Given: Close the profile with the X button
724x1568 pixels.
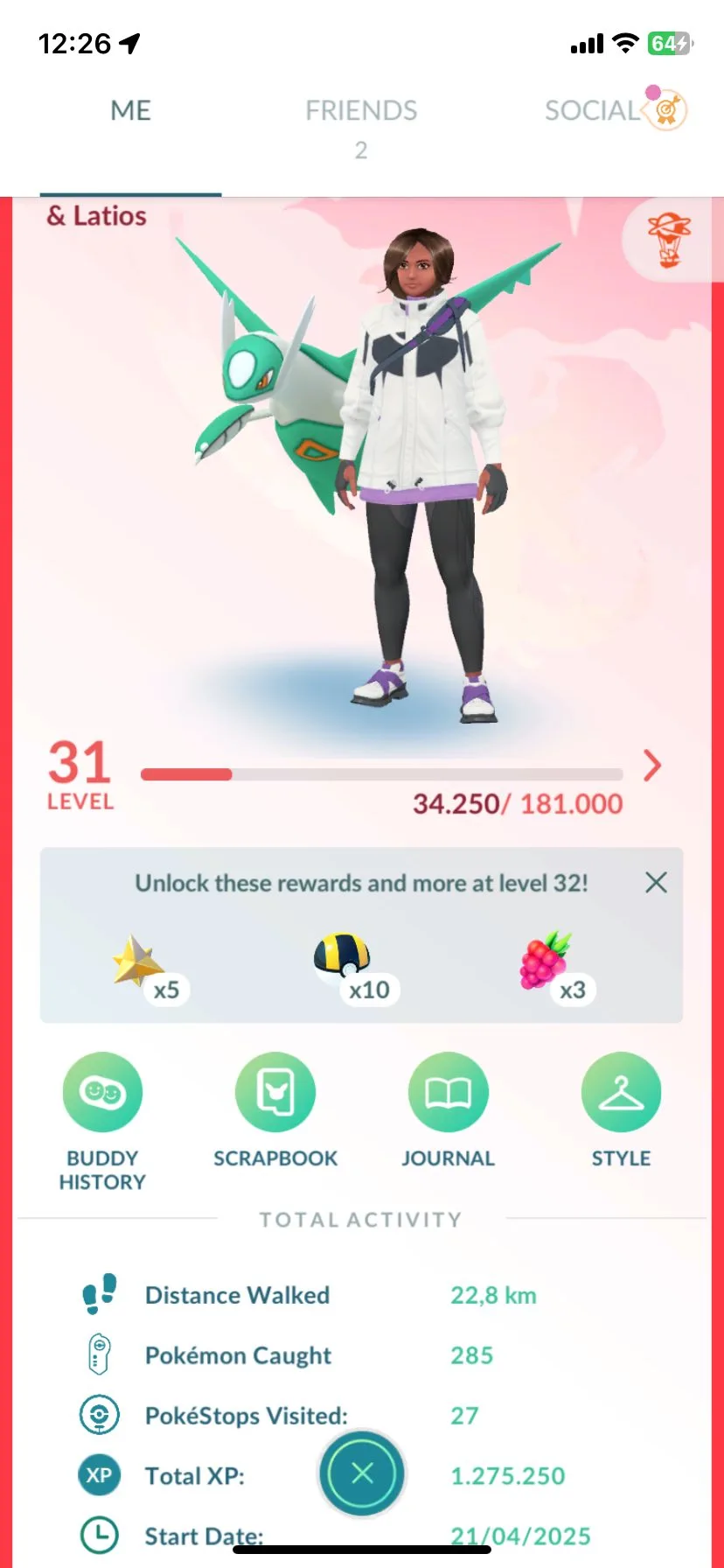Looking at the screenshot, I should click(x=362, y=1473).
